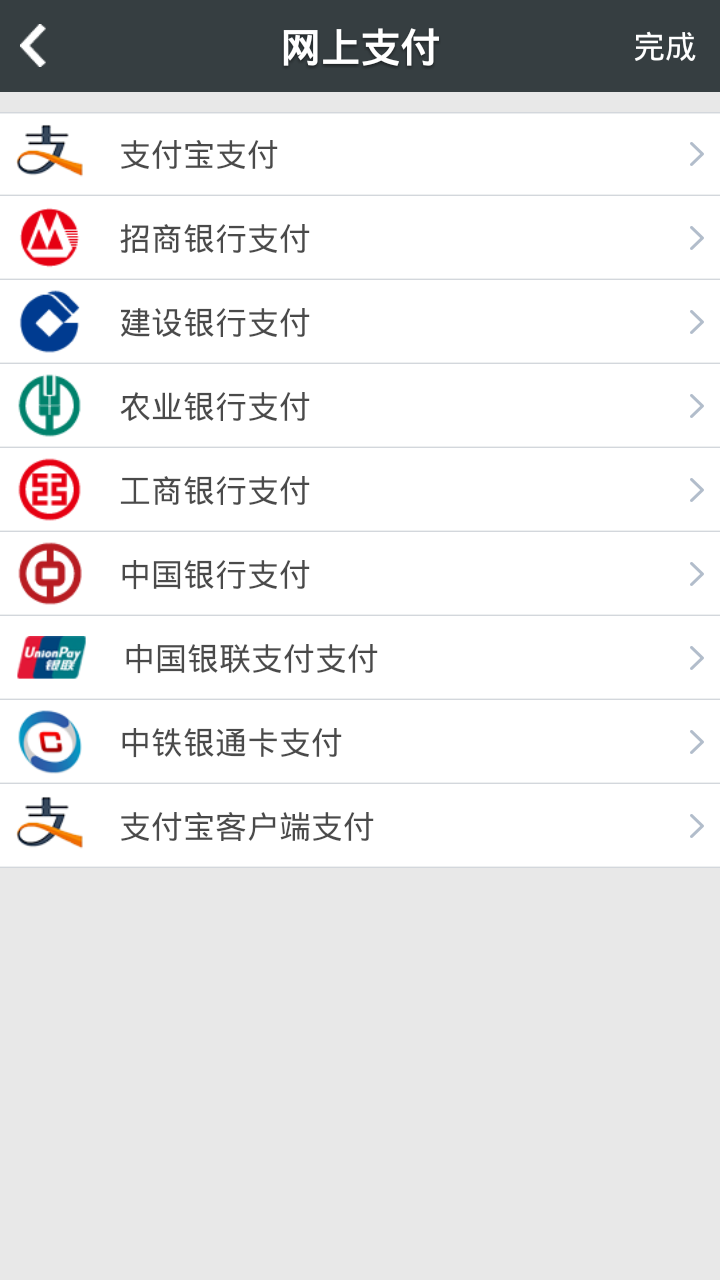This screenshot has width=720, height=1280.
Task: Go back using the top-left arrow
Action: point(34,46)
